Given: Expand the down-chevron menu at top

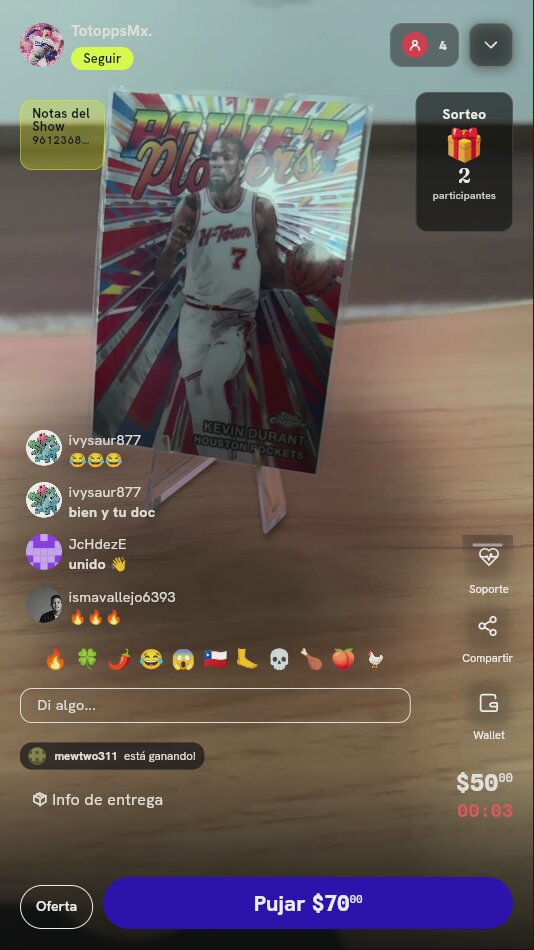Looking at the screenshot, I should [491, 45].
